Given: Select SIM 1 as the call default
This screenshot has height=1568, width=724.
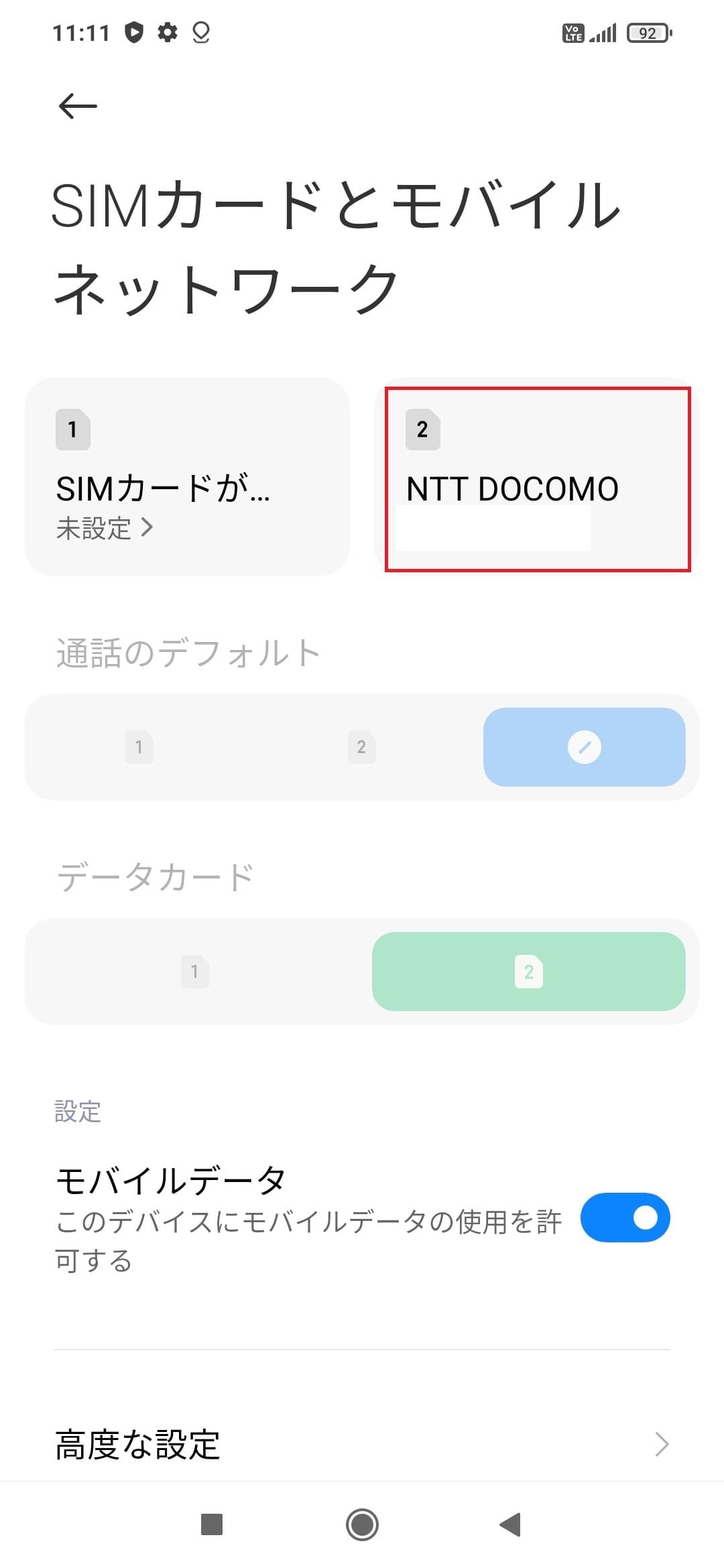Looking at the screenshot, I should coord(139,747).
